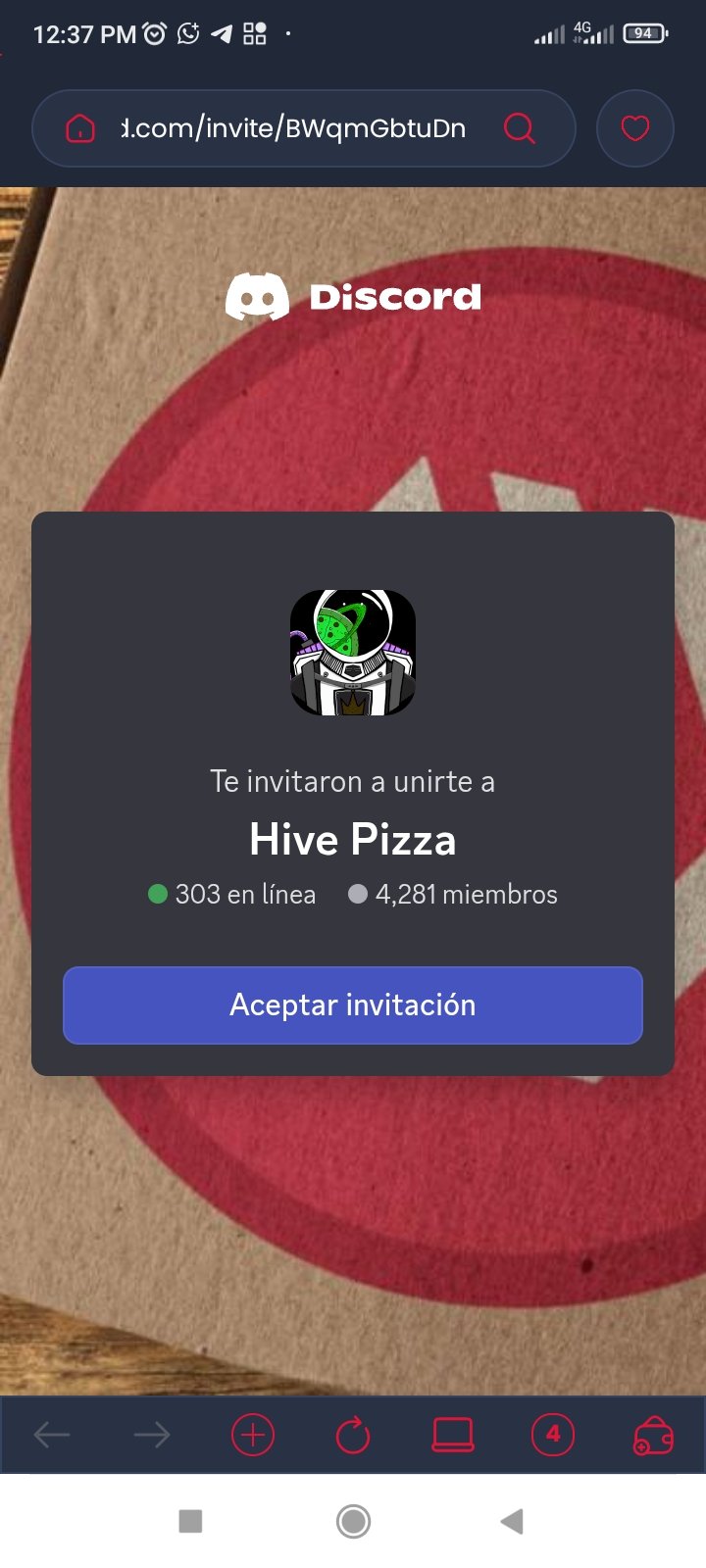Viewport: 706px width, 1568px height.
Task: Reload the Discord invite page
Action: [353, 1436]
